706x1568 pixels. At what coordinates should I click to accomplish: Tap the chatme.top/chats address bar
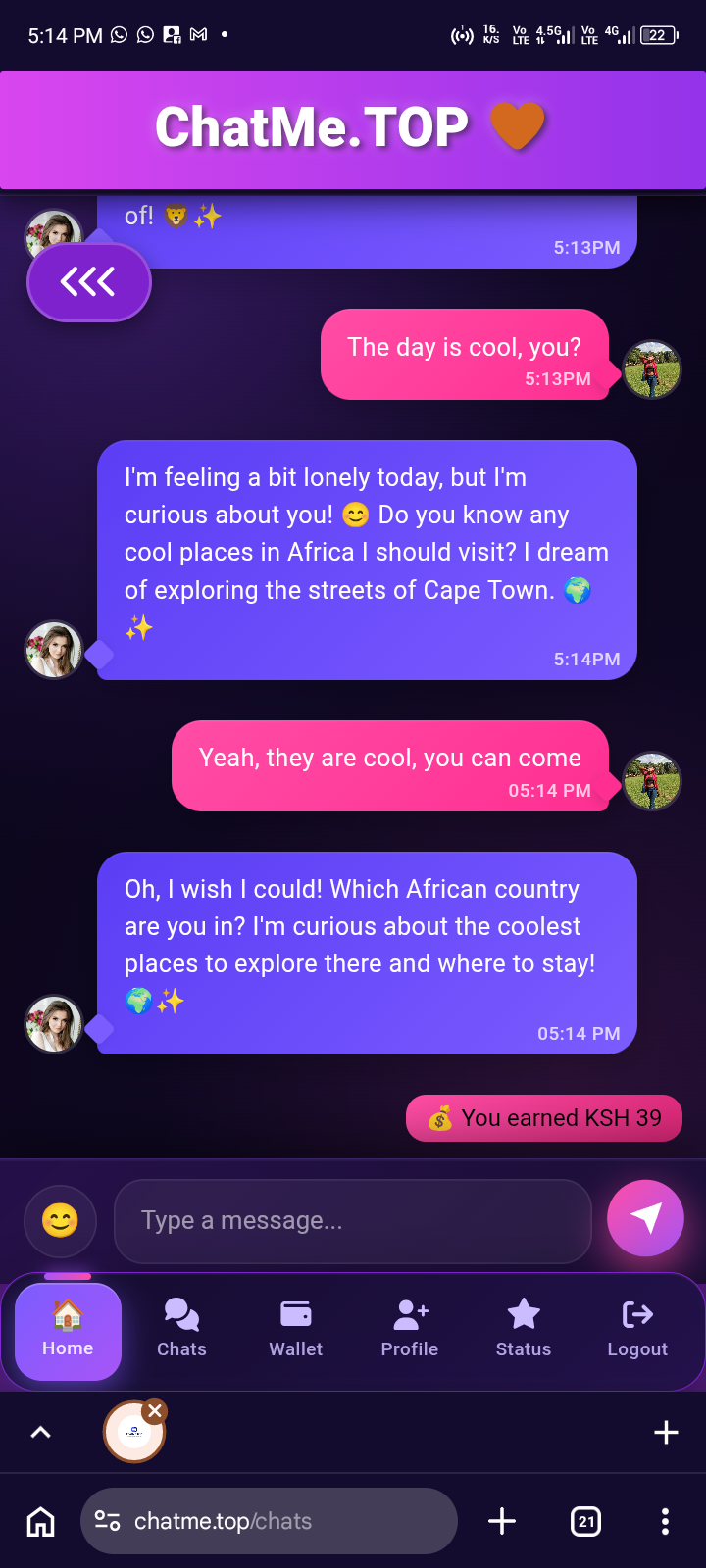[x=269, y=1521]
